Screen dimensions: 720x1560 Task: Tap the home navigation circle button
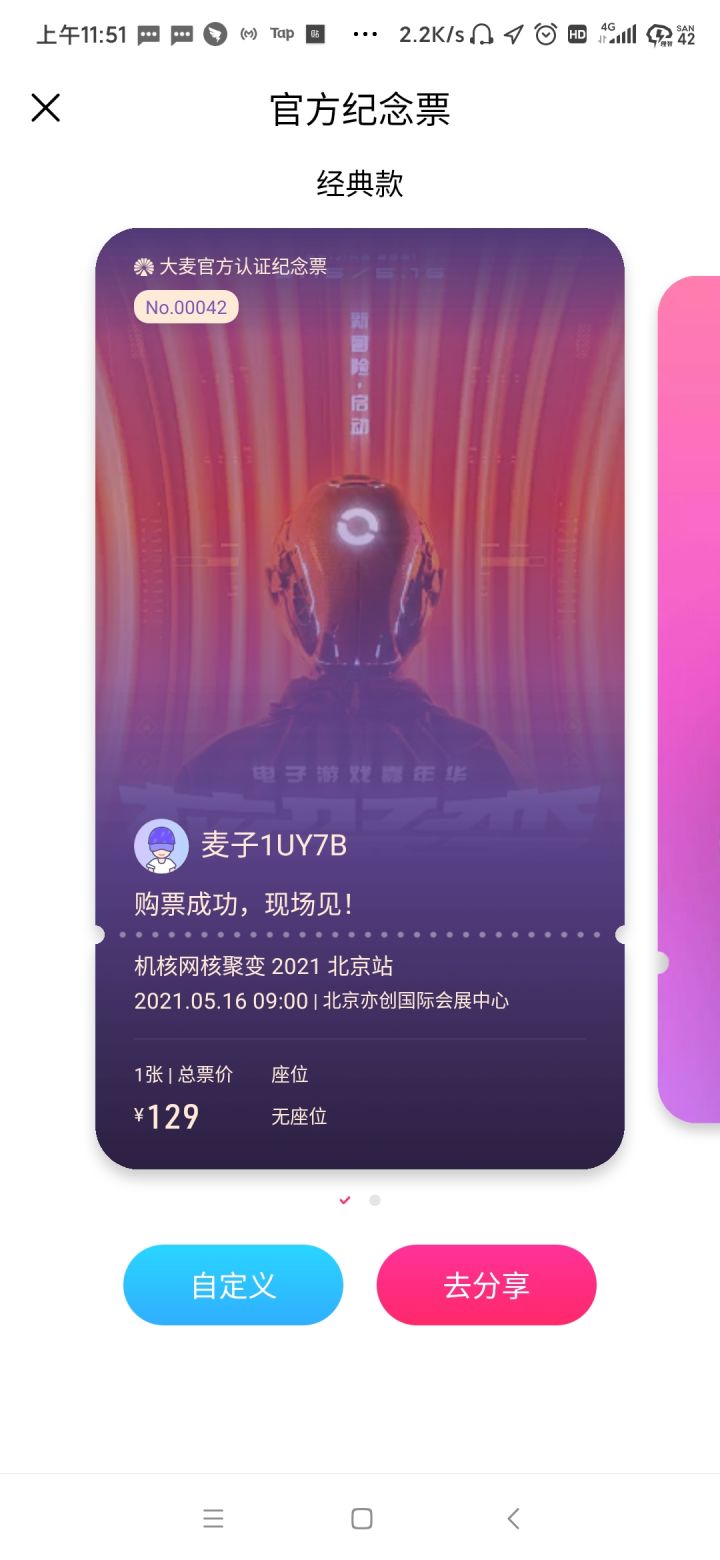point(359,1517)
